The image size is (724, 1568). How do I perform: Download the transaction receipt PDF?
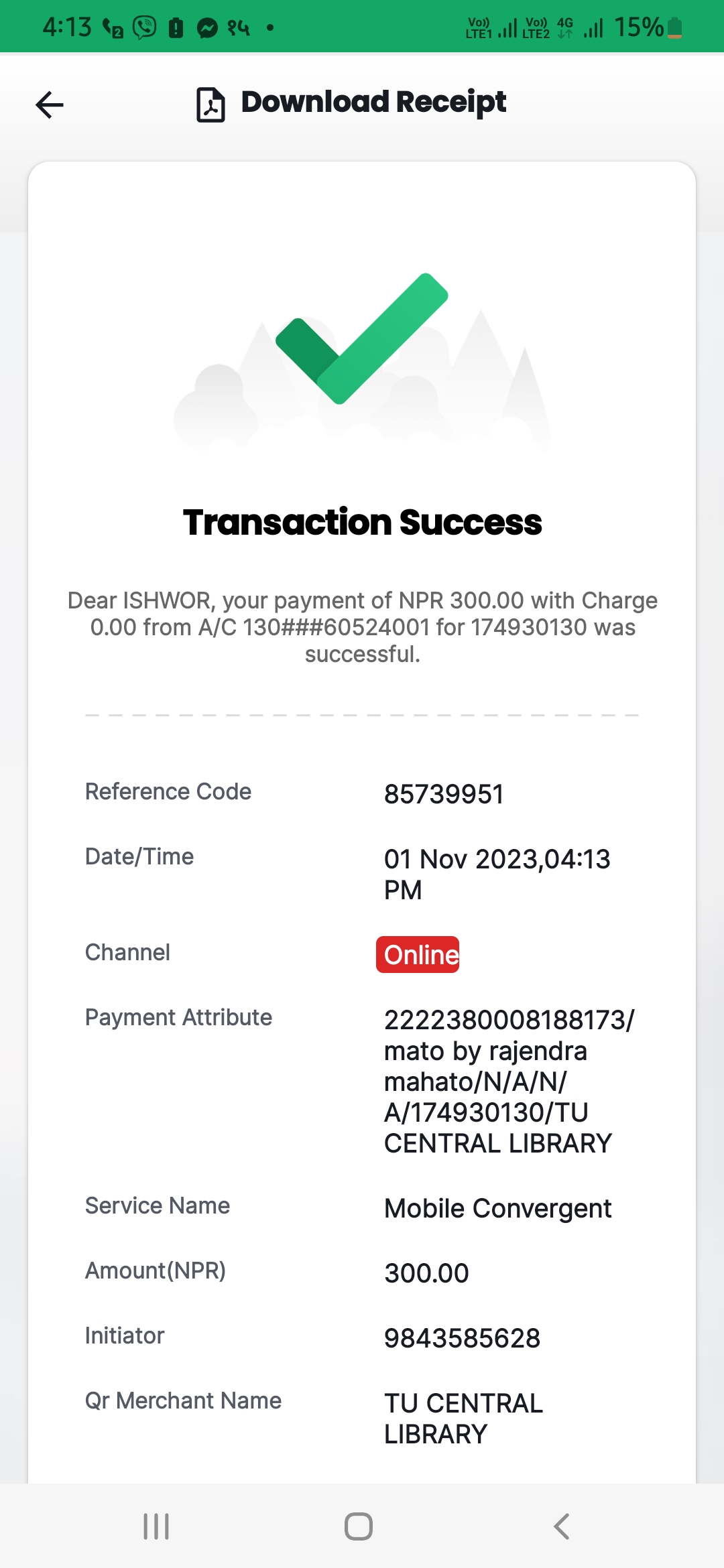coord(351,103)
